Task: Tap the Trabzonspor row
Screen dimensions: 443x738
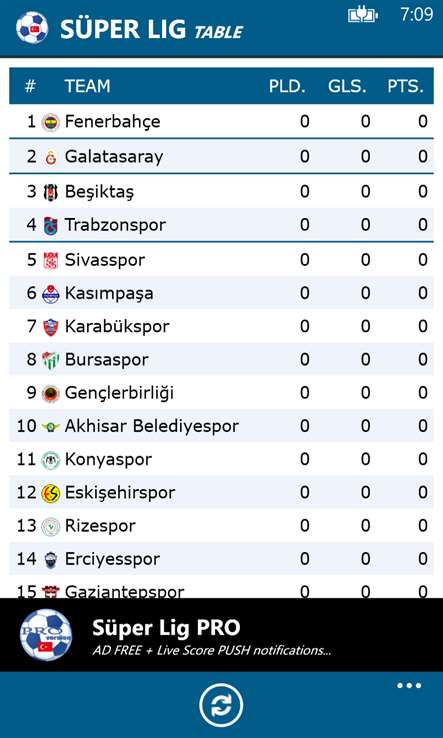Action: point(221,225)
